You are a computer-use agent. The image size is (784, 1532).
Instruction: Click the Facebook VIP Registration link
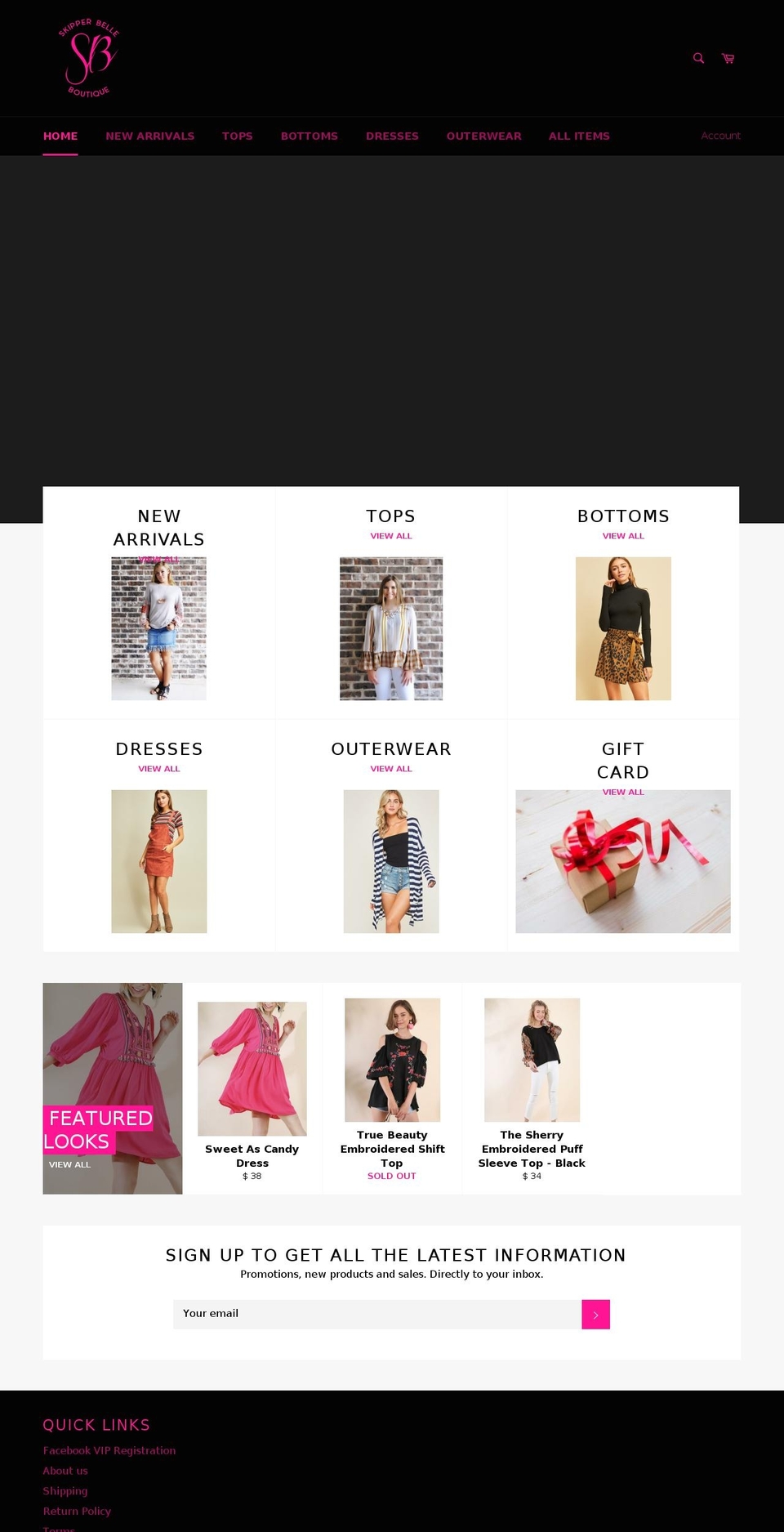coord(109,1450)
